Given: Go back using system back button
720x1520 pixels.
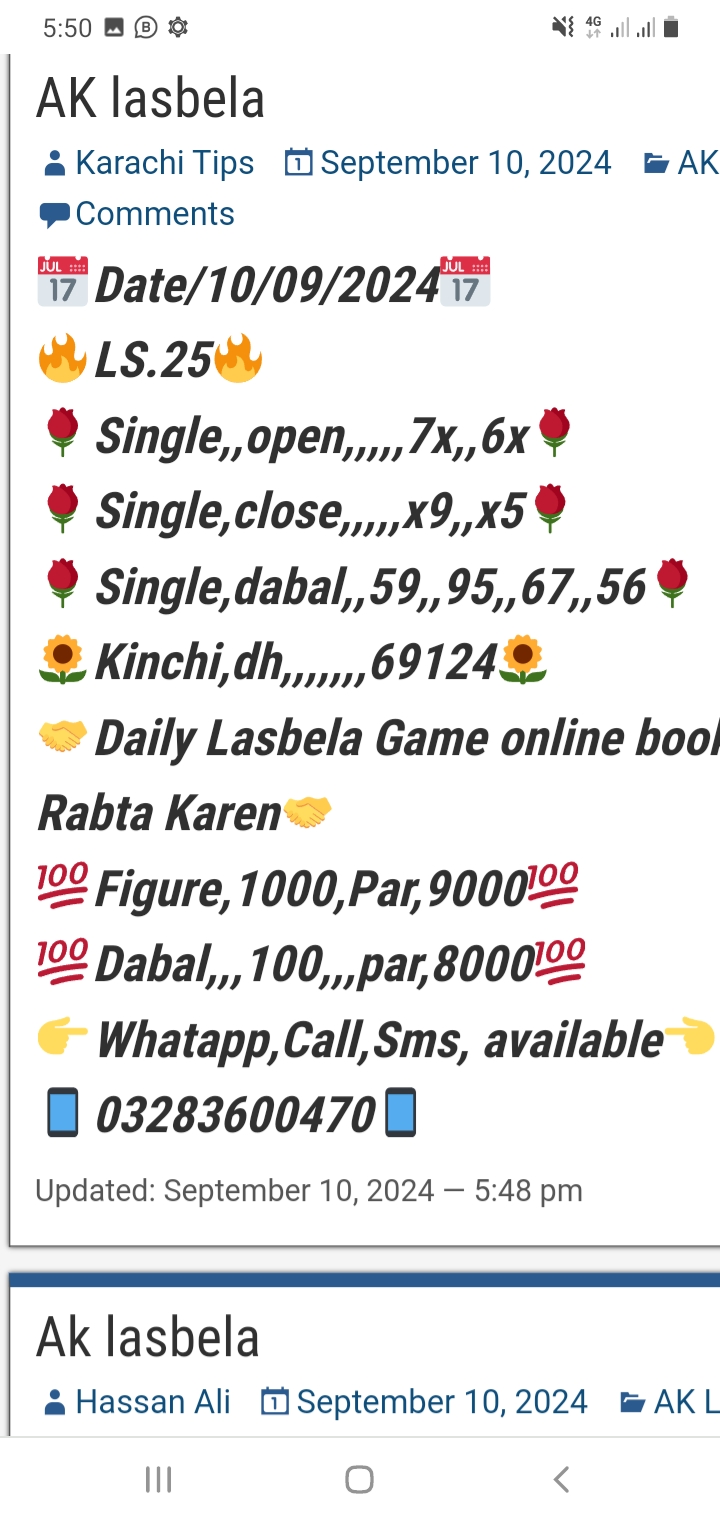Looking at the screenshot, I should (x=561, y=1479).
